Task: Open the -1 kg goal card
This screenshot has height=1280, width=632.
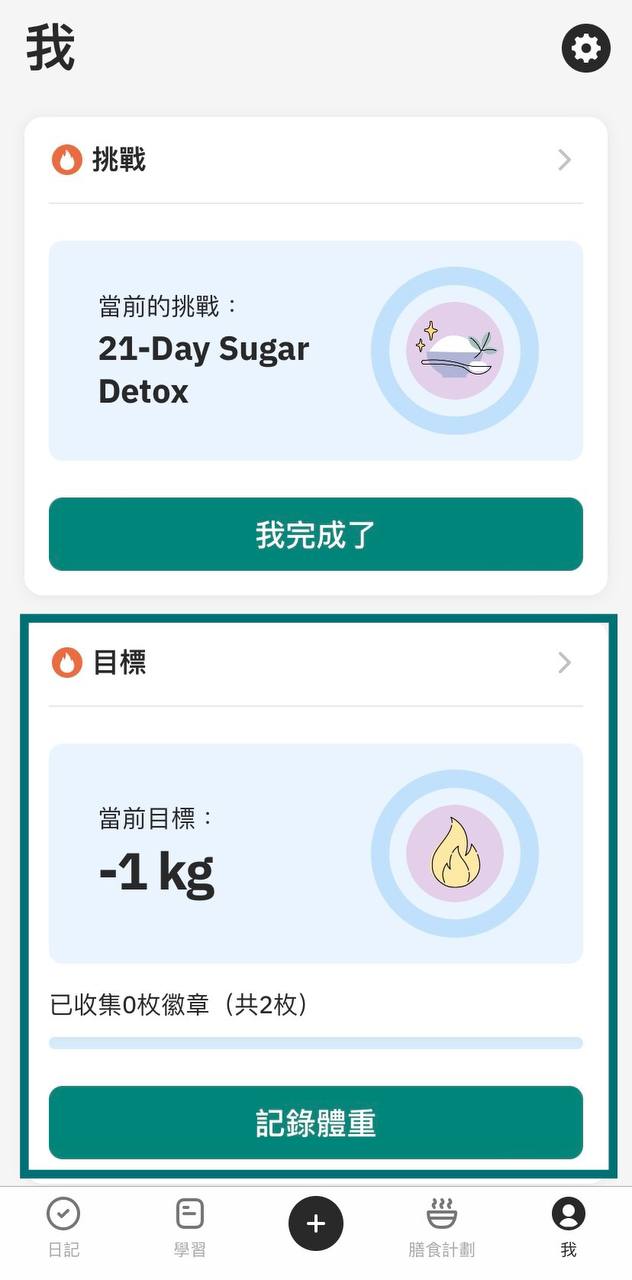Action: click(315, 853)
